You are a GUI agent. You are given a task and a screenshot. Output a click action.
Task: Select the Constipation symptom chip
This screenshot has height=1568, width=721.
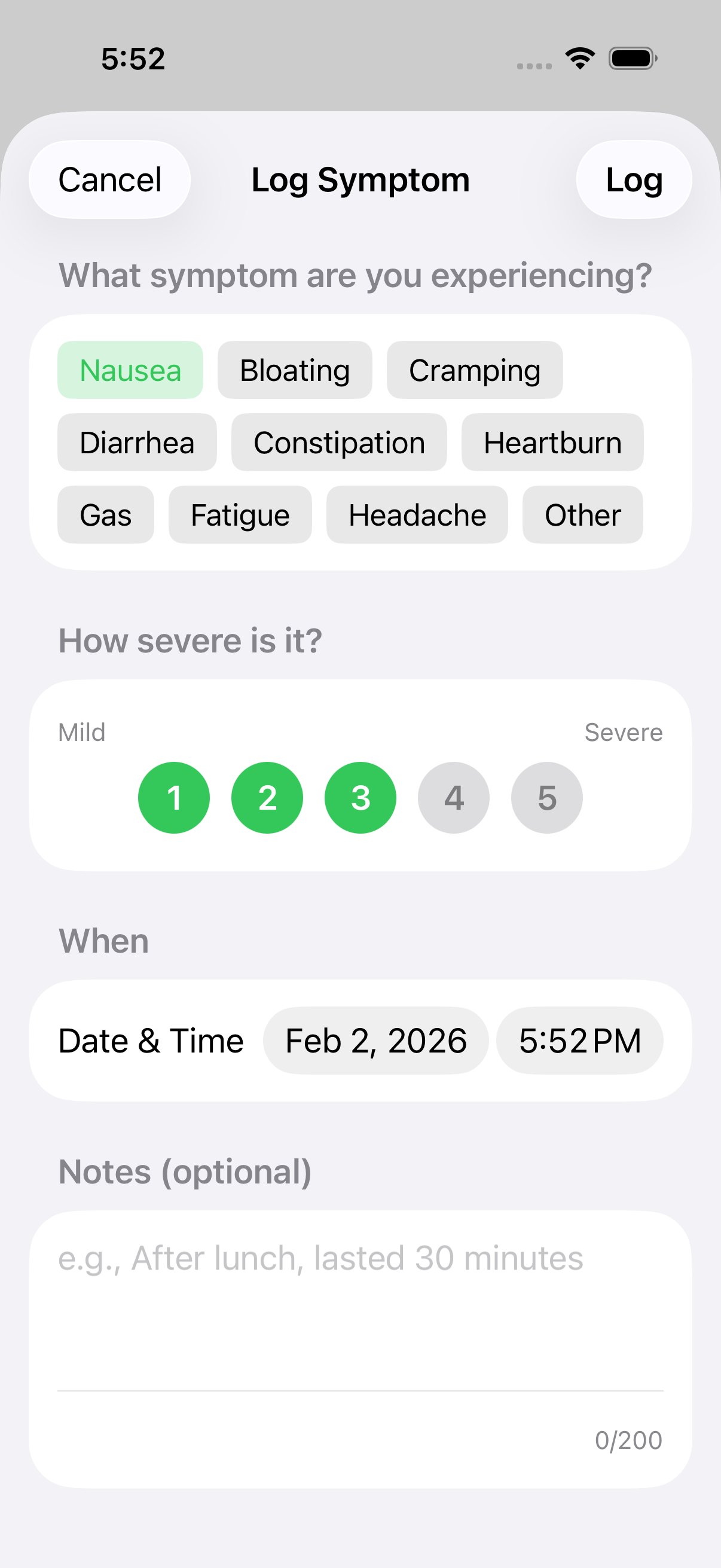tap(339, 443)
